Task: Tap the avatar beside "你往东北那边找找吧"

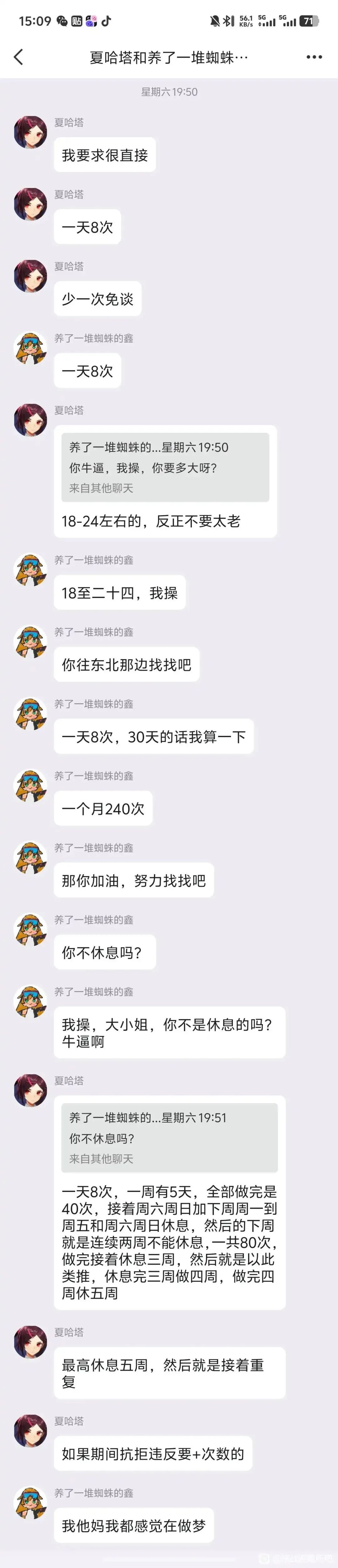Action: 30,641
